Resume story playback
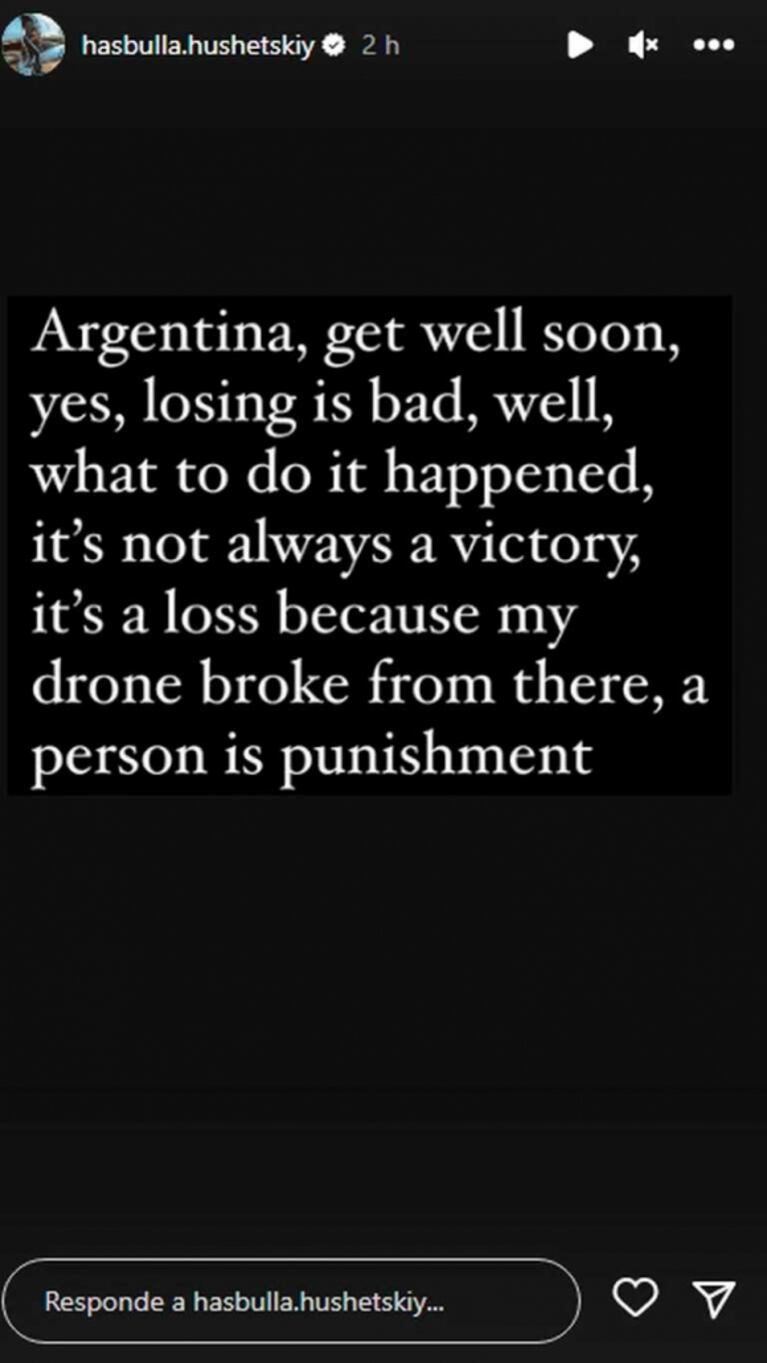The image size is (767, 1363). coord(579,45)
